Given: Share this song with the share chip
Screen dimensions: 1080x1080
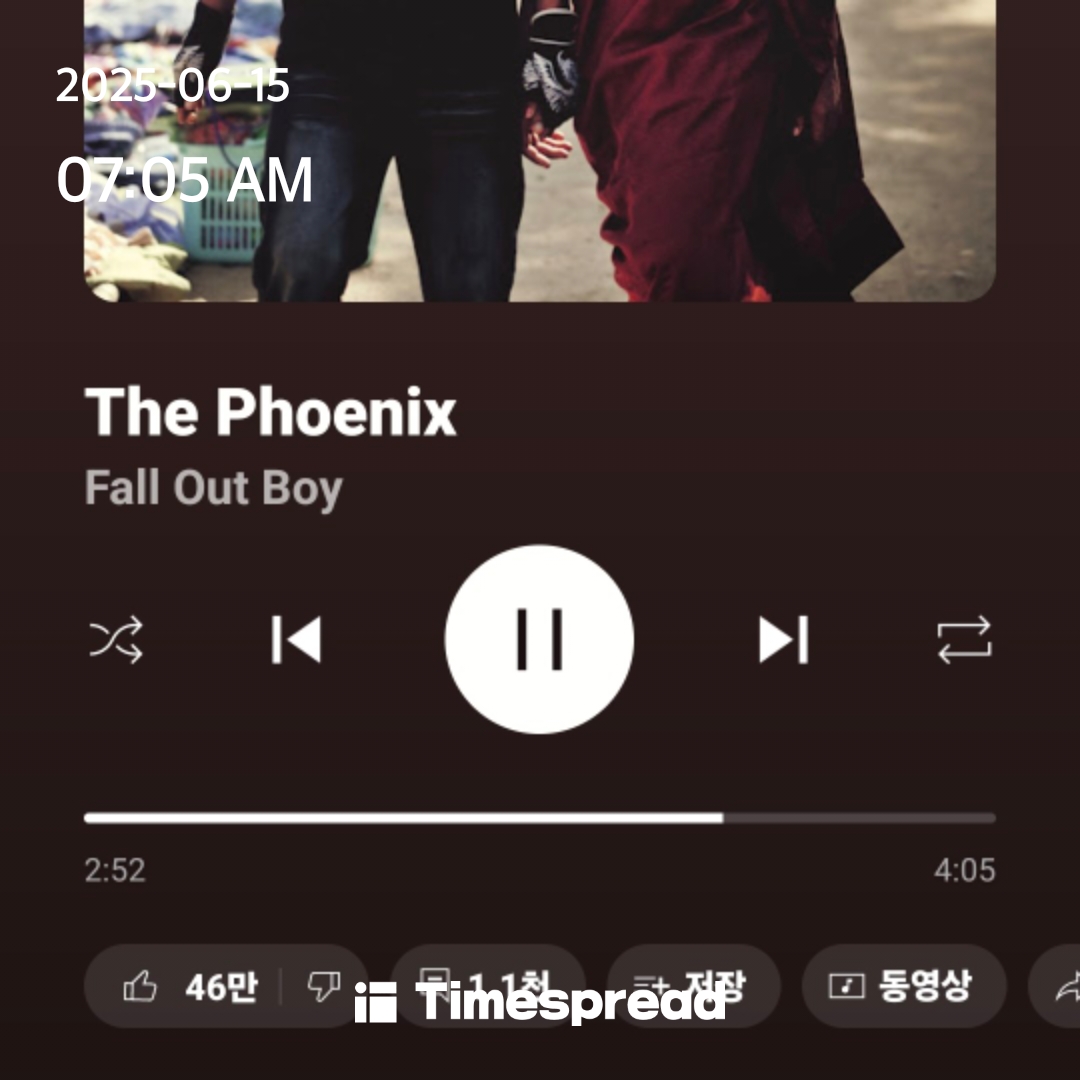Looking at the screenshot, I should coord(1062,987).
